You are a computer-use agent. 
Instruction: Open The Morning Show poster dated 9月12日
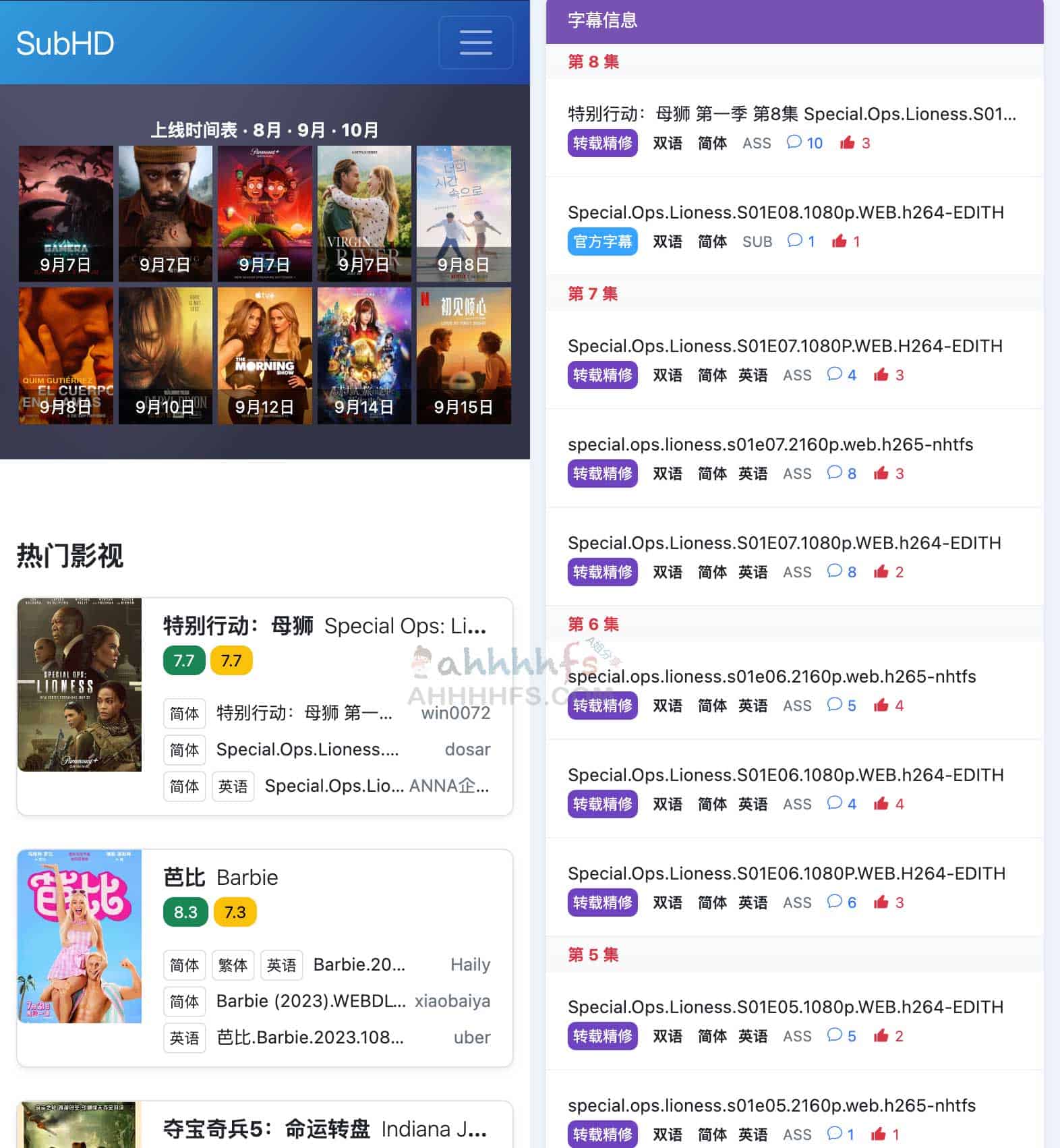point(265,355)
